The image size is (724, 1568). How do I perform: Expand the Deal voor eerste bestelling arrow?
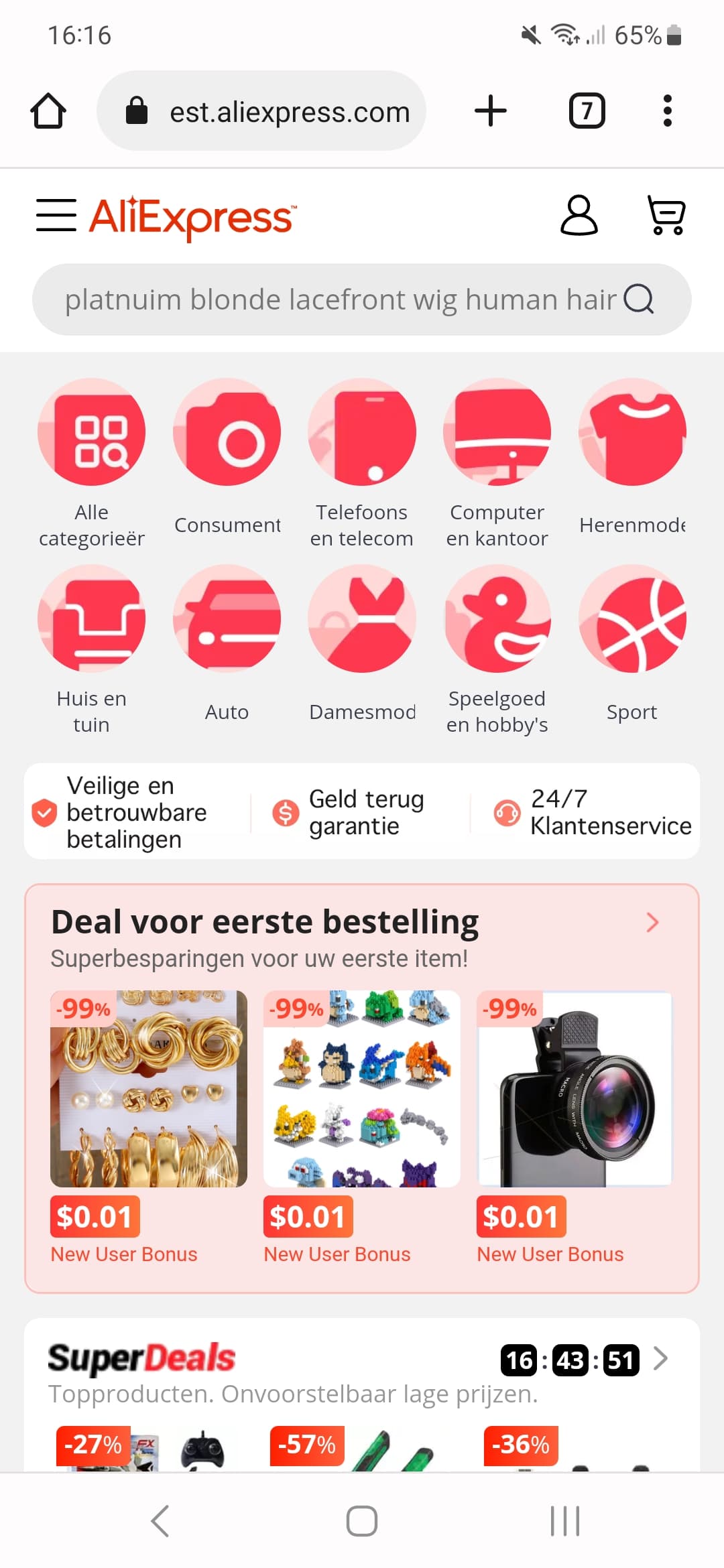point(653,923)
